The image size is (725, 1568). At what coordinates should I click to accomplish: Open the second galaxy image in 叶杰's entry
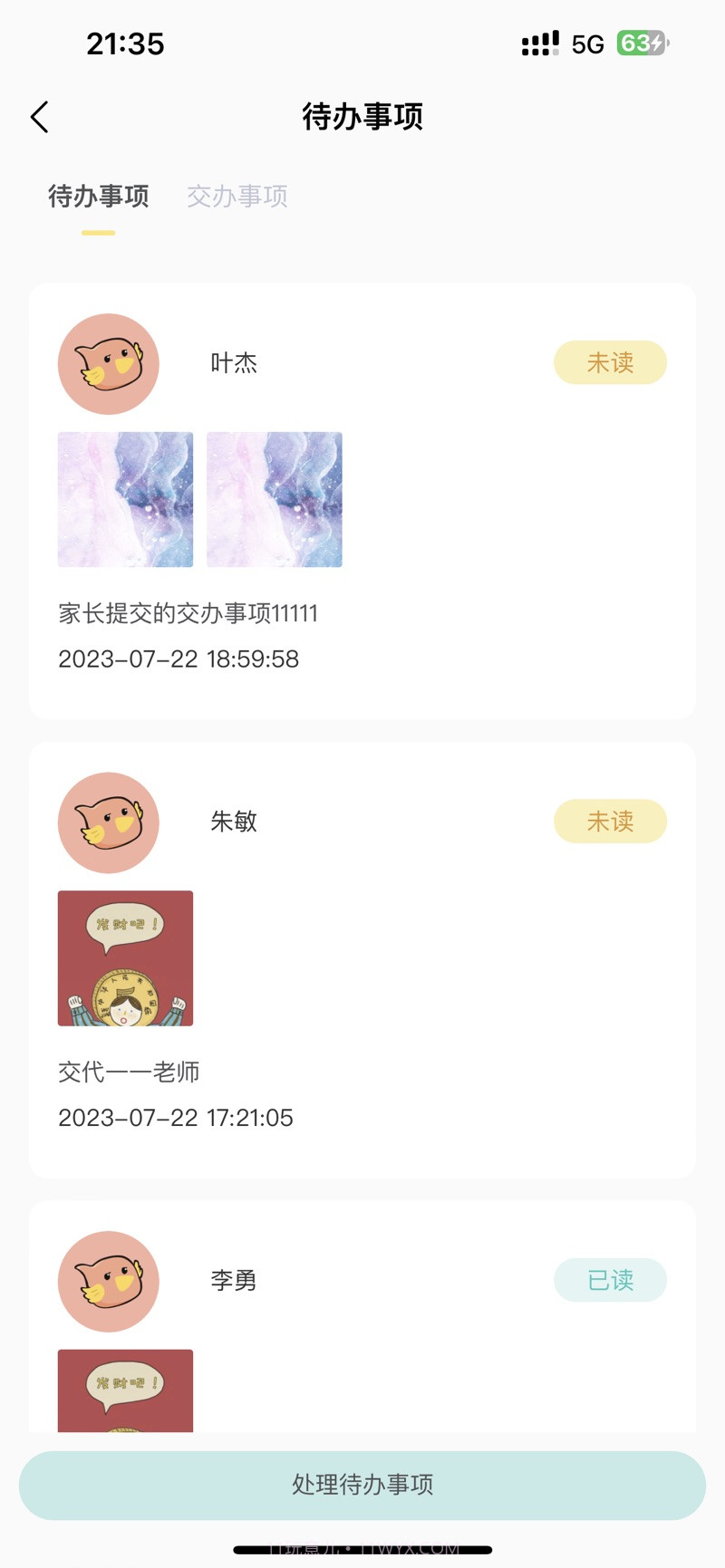click(x=274, y=499)
